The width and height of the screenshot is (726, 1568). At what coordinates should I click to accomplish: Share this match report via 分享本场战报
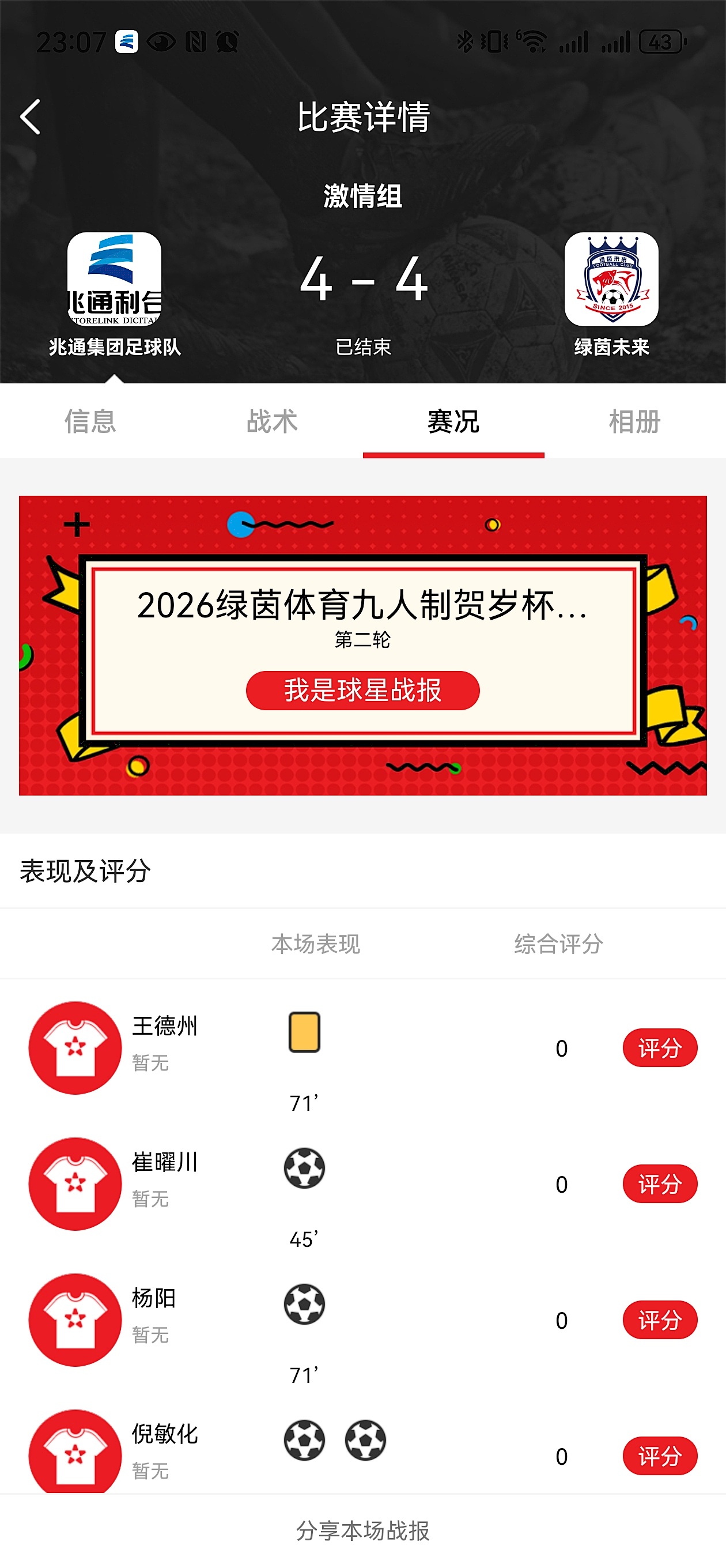coord(362,1531)
